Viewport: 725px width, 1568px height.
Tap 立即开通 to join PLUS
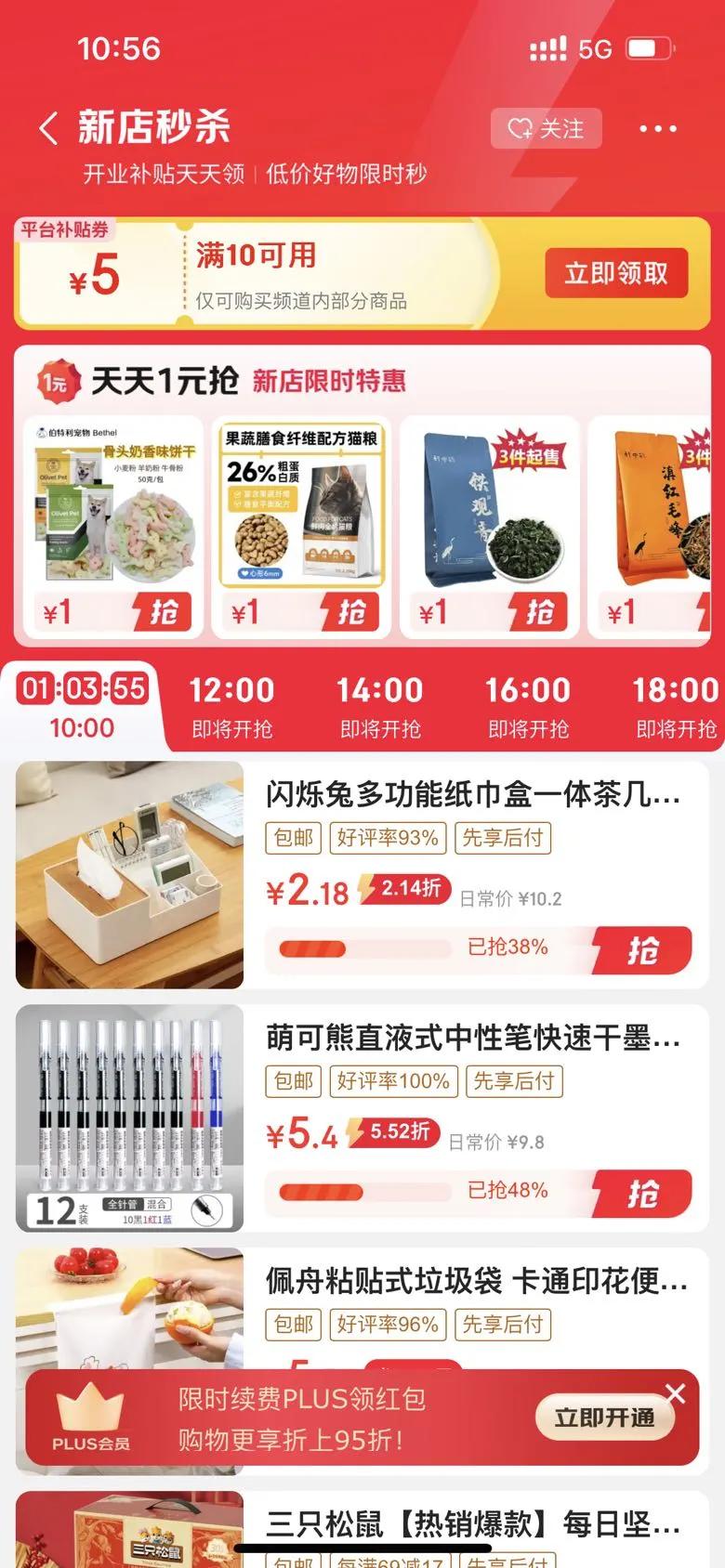pos(605,1418)
